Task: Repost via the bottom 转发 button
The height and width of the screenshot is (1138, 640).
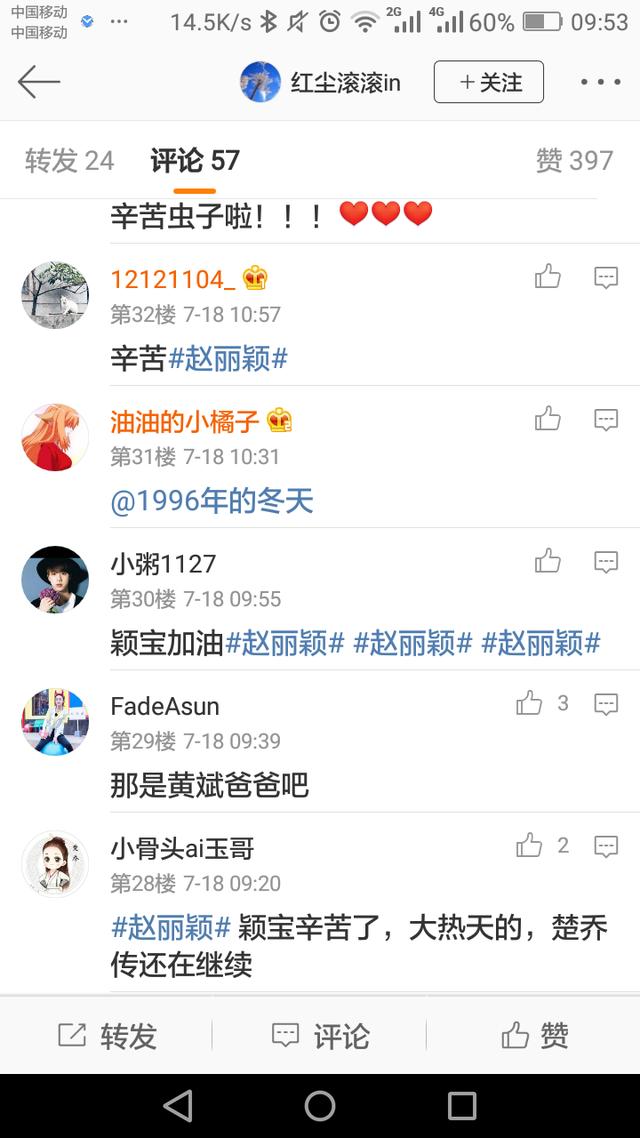Action: (107, 1035)
